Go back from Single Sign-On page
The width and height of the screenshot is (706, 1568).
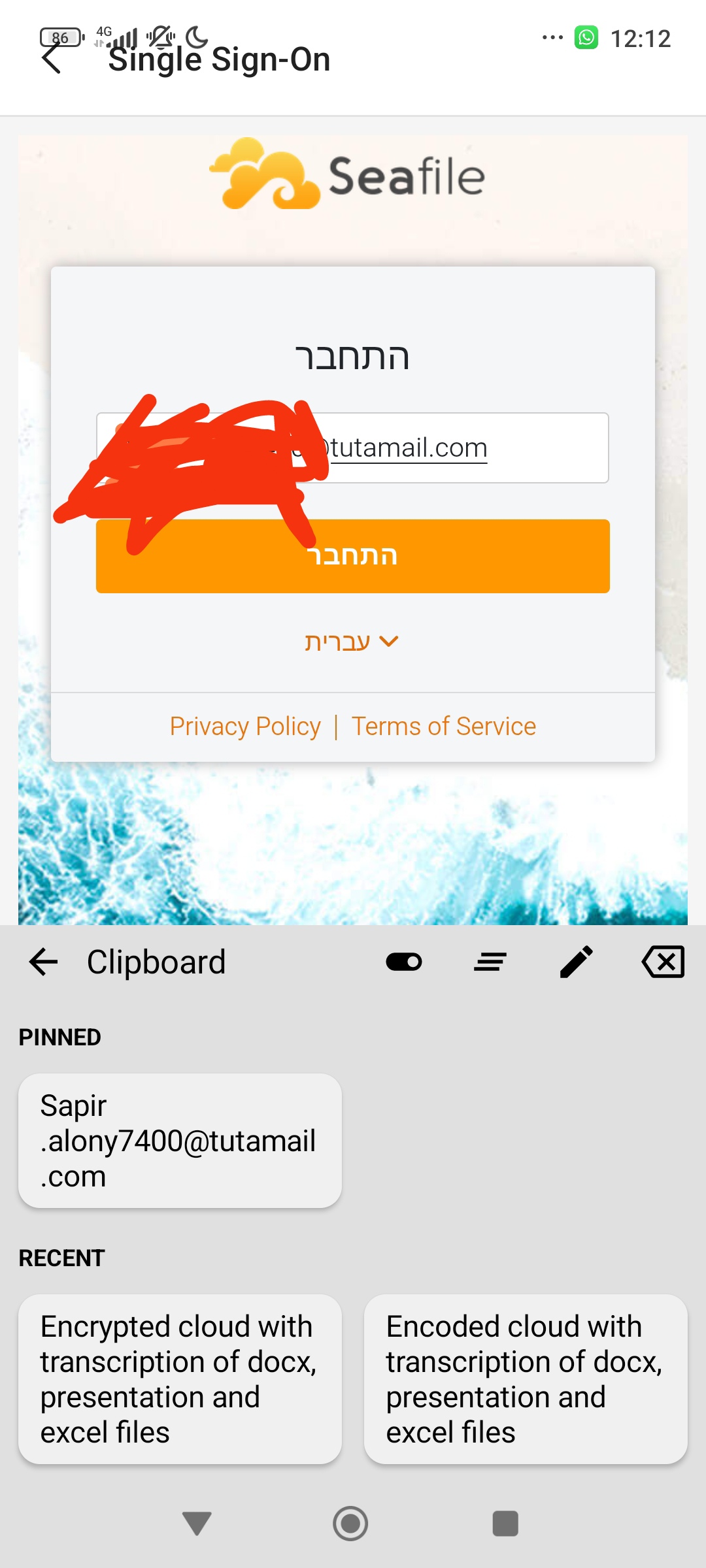(51, 59)
